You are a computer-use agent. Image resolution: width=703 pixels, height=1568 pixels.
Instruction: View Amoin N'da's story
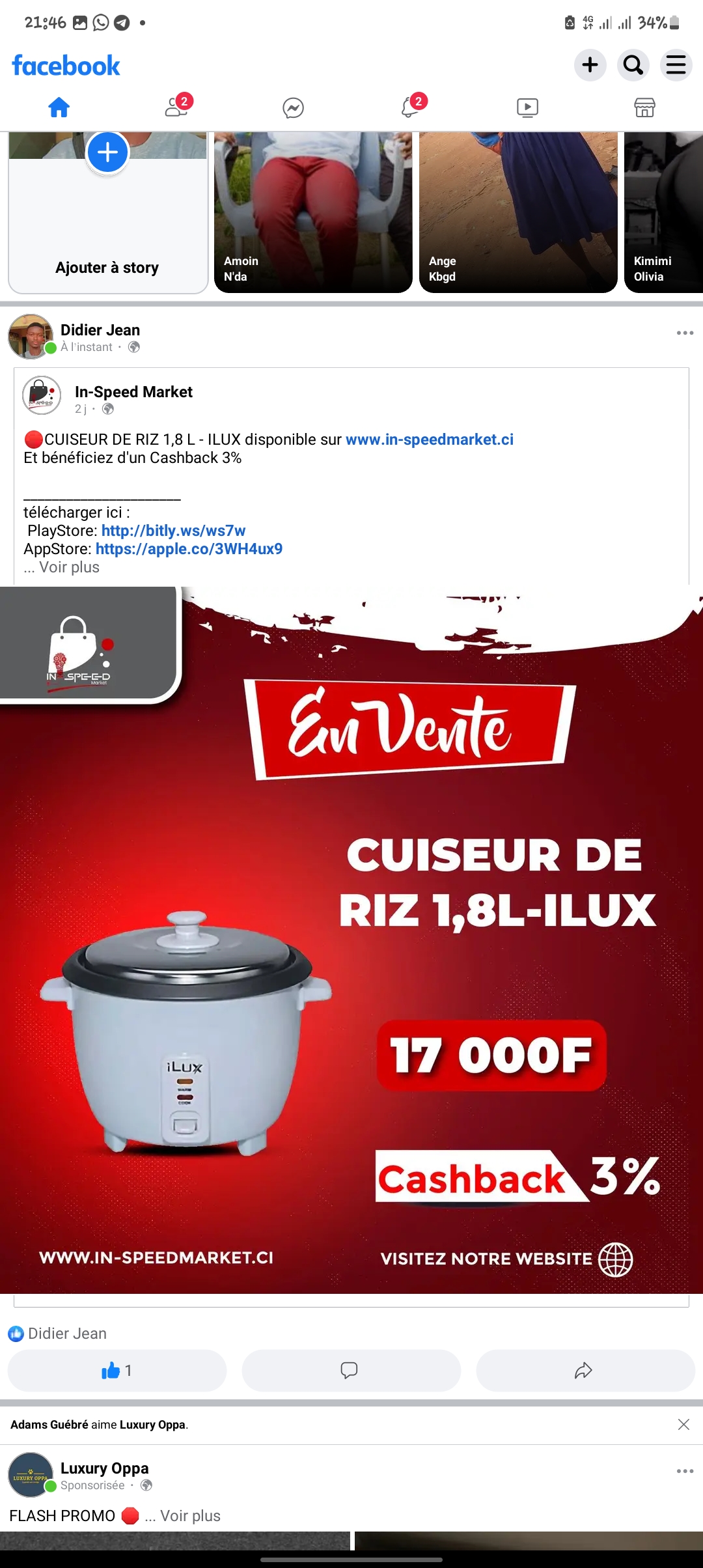(313, 212)
